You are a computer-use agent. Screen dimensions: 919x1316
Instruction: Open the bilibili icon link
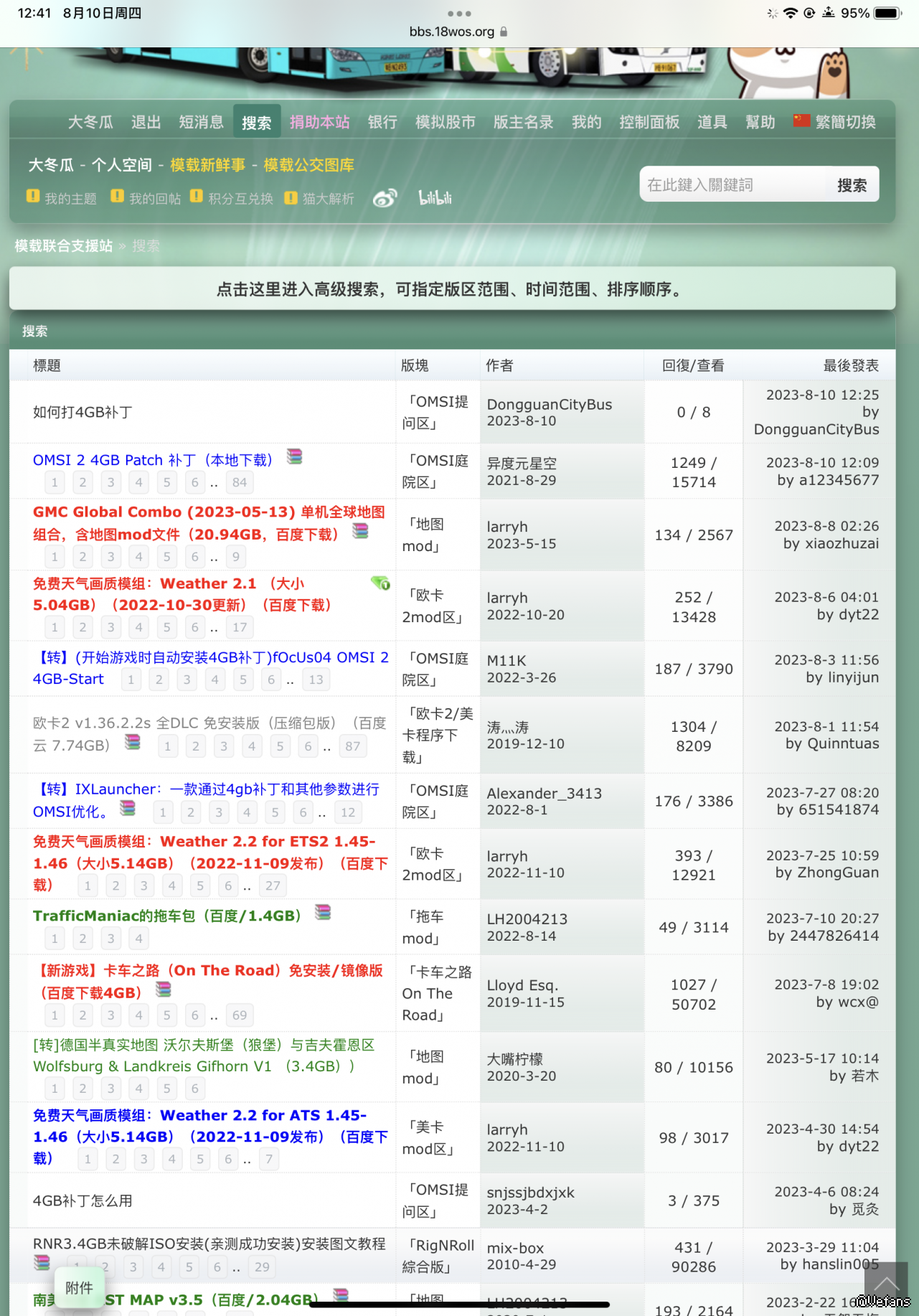(x=435, y=198)
